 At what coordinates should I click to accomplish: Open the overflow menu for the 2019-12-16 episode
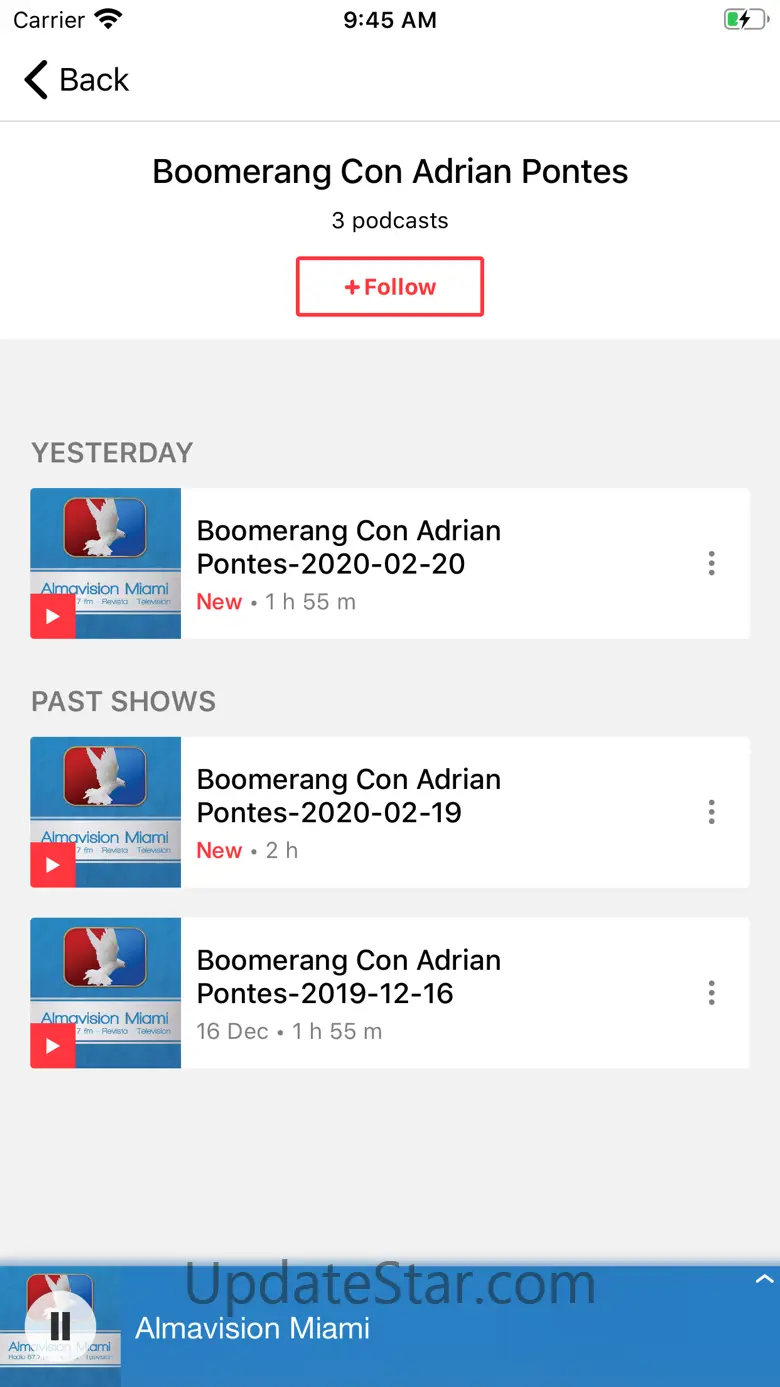click(711, 993)
